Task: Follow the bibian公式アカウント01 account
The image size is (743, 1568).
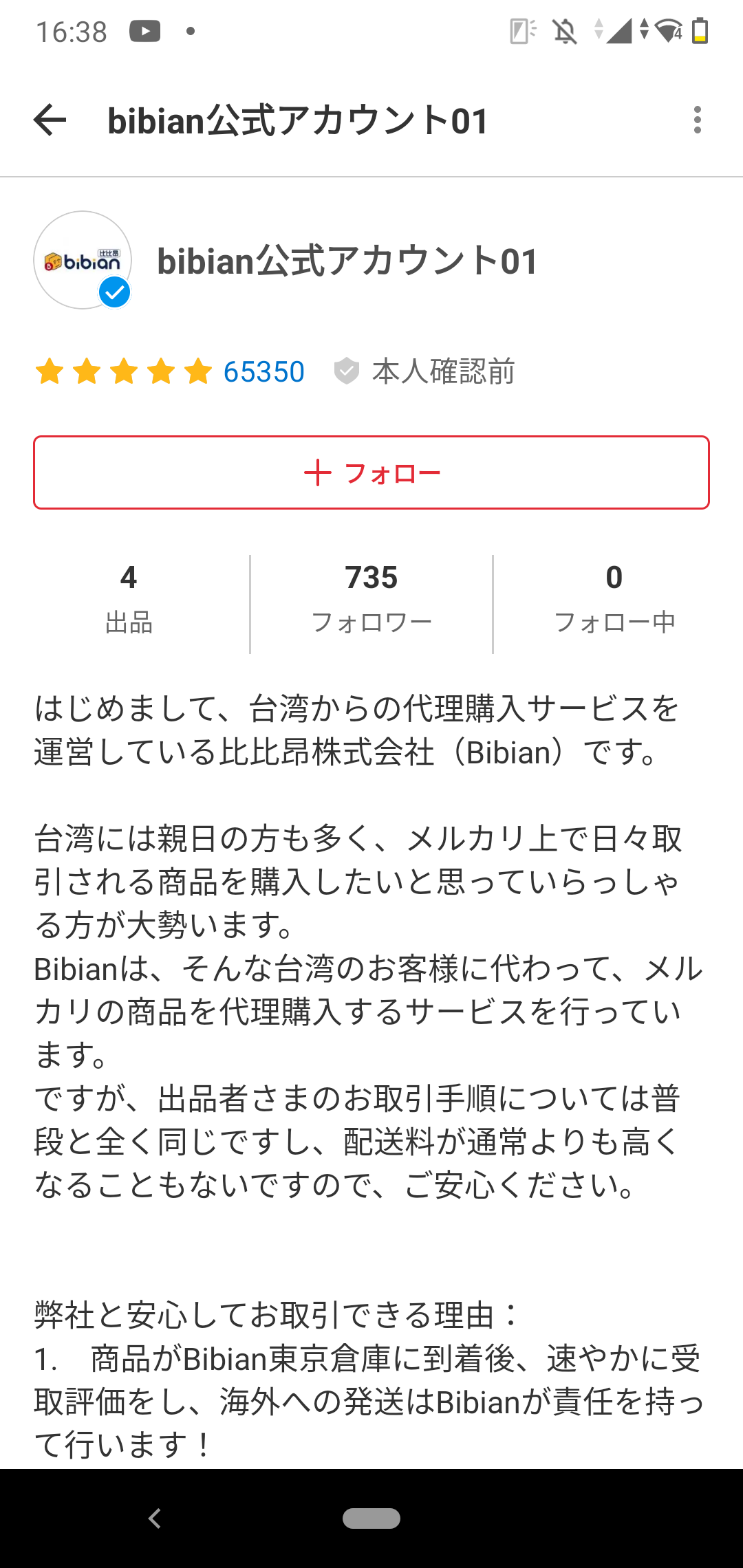Action: [x=371, y=472]
